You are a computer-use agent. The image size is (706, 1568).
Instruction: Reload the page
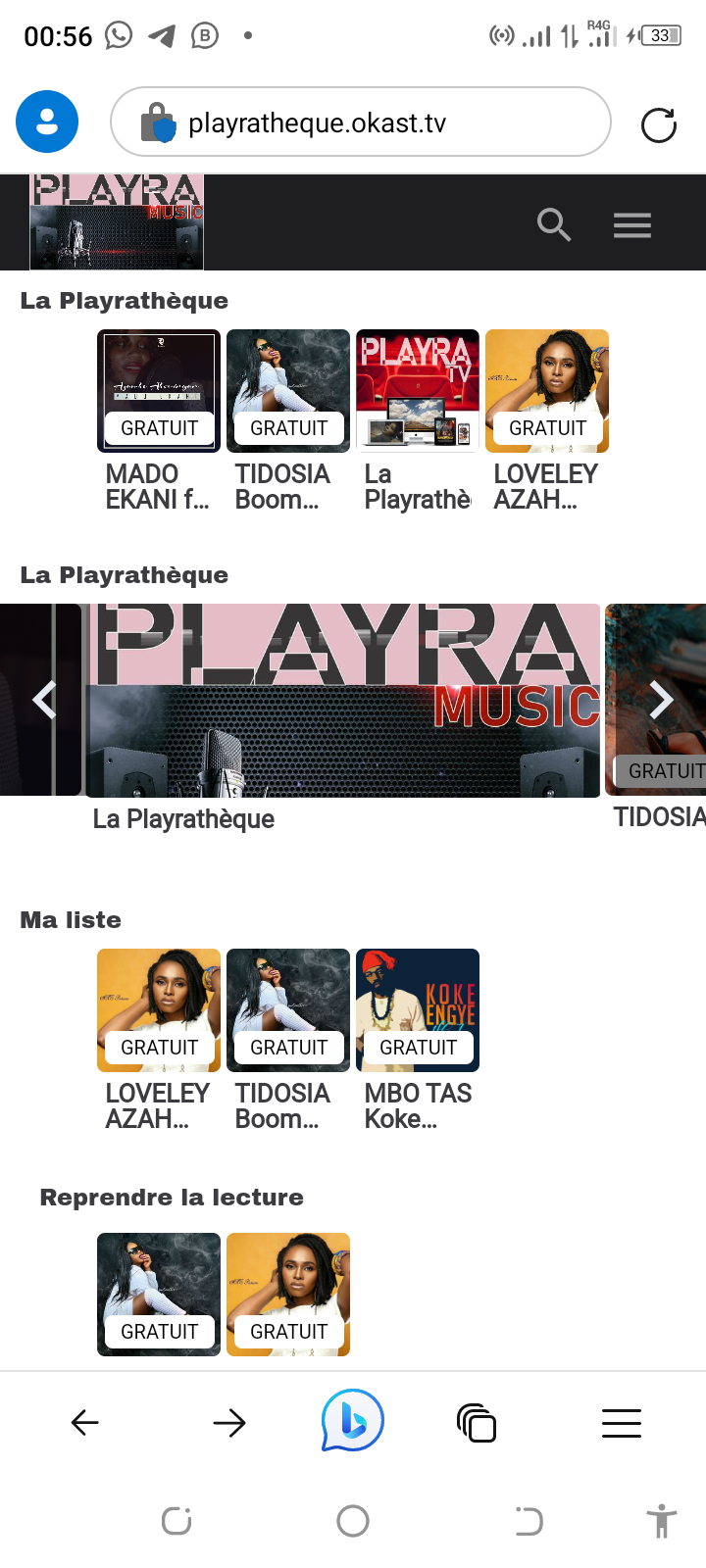pyautogui.click(x=658, y=125)
